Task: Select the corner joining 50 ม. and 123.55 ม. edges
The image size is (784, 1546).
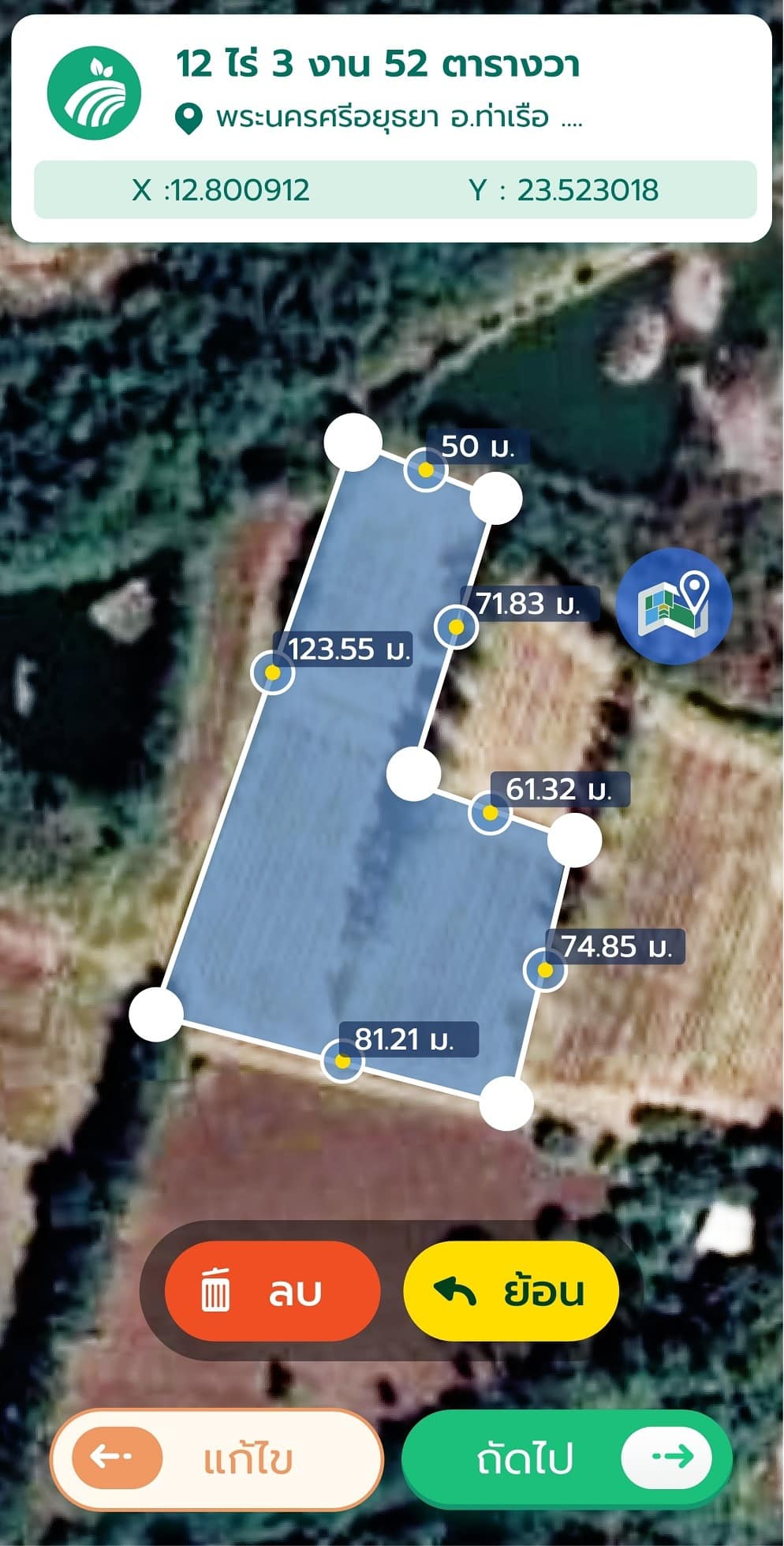Action: pyautogui.click(x=353, y=442)
